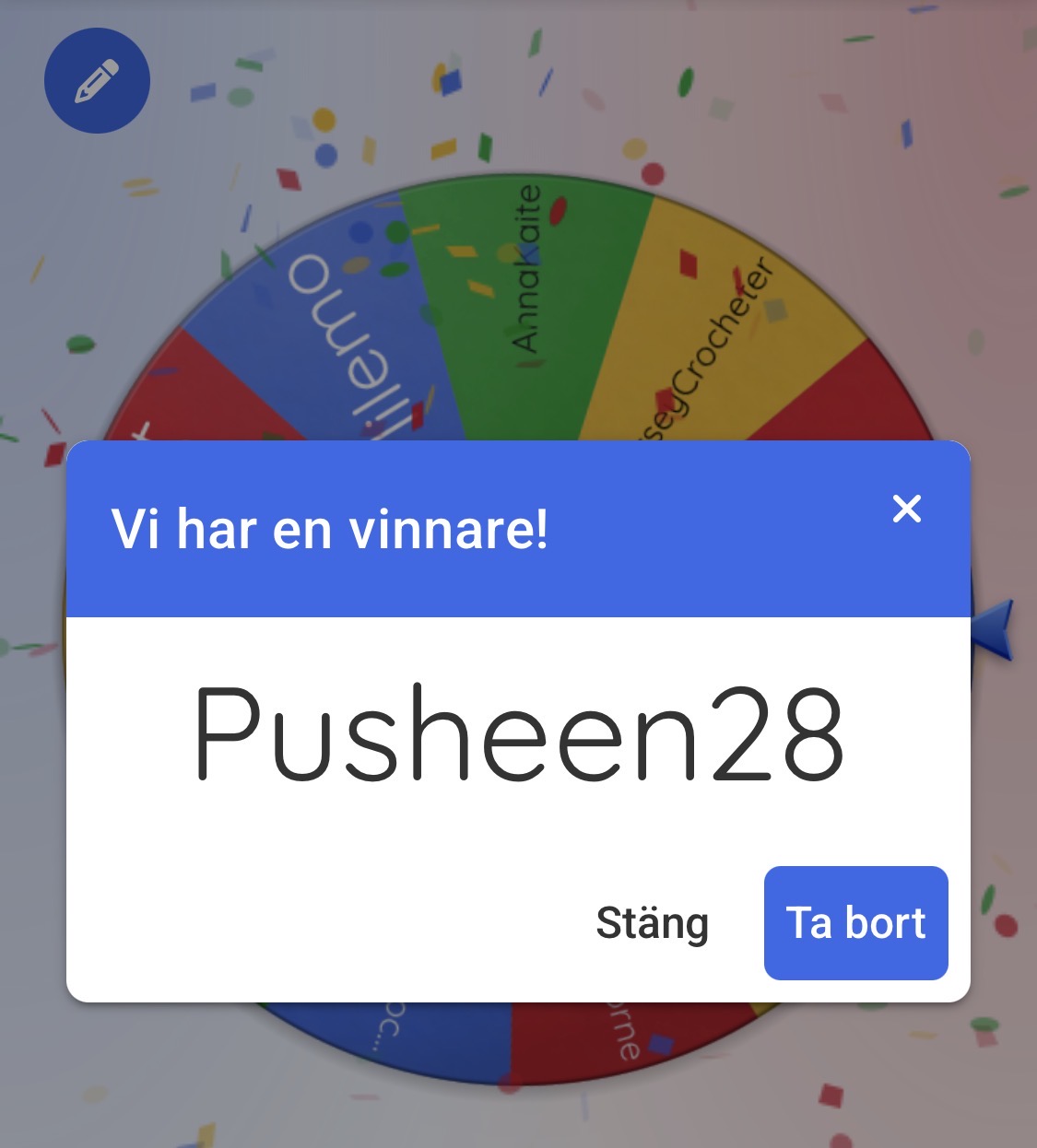Remove the winner with Ta bort
Image resolution: width=1037 pixels, height=1148 pixels.
(855, 923)
